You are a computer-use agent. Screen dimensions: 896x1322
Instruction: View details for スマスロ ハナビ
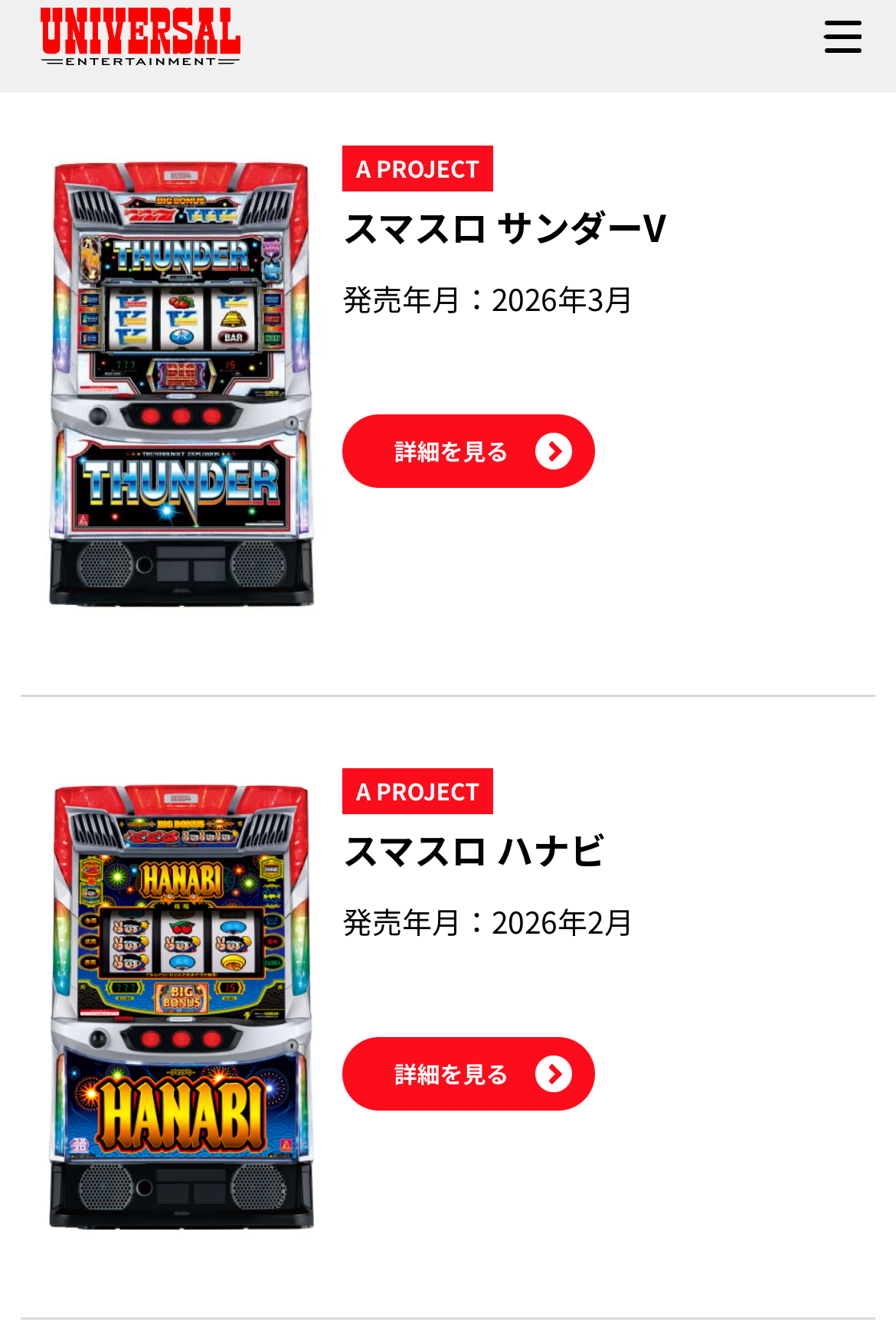pos(468,1074)
